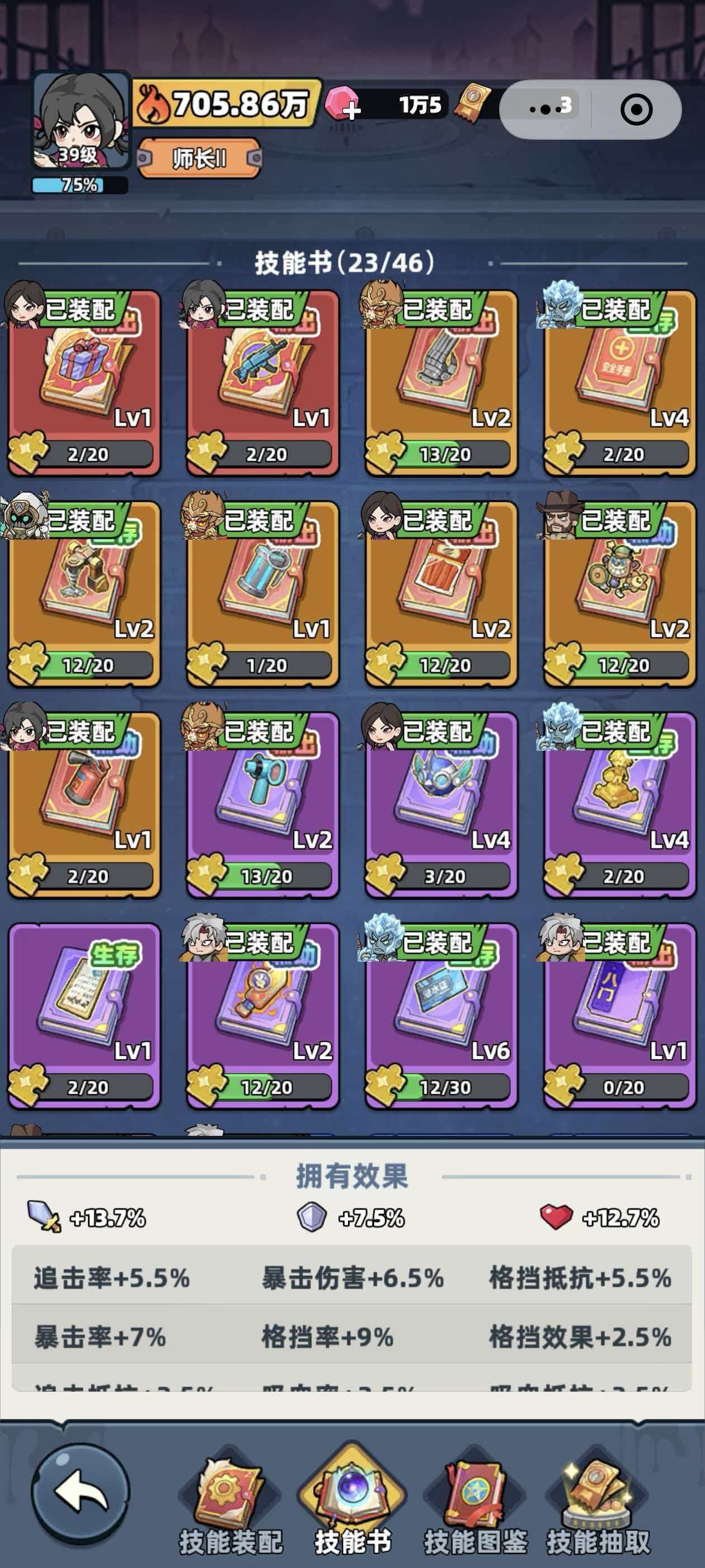Open the hair dryer skill book Lv2

coord(262,804)
